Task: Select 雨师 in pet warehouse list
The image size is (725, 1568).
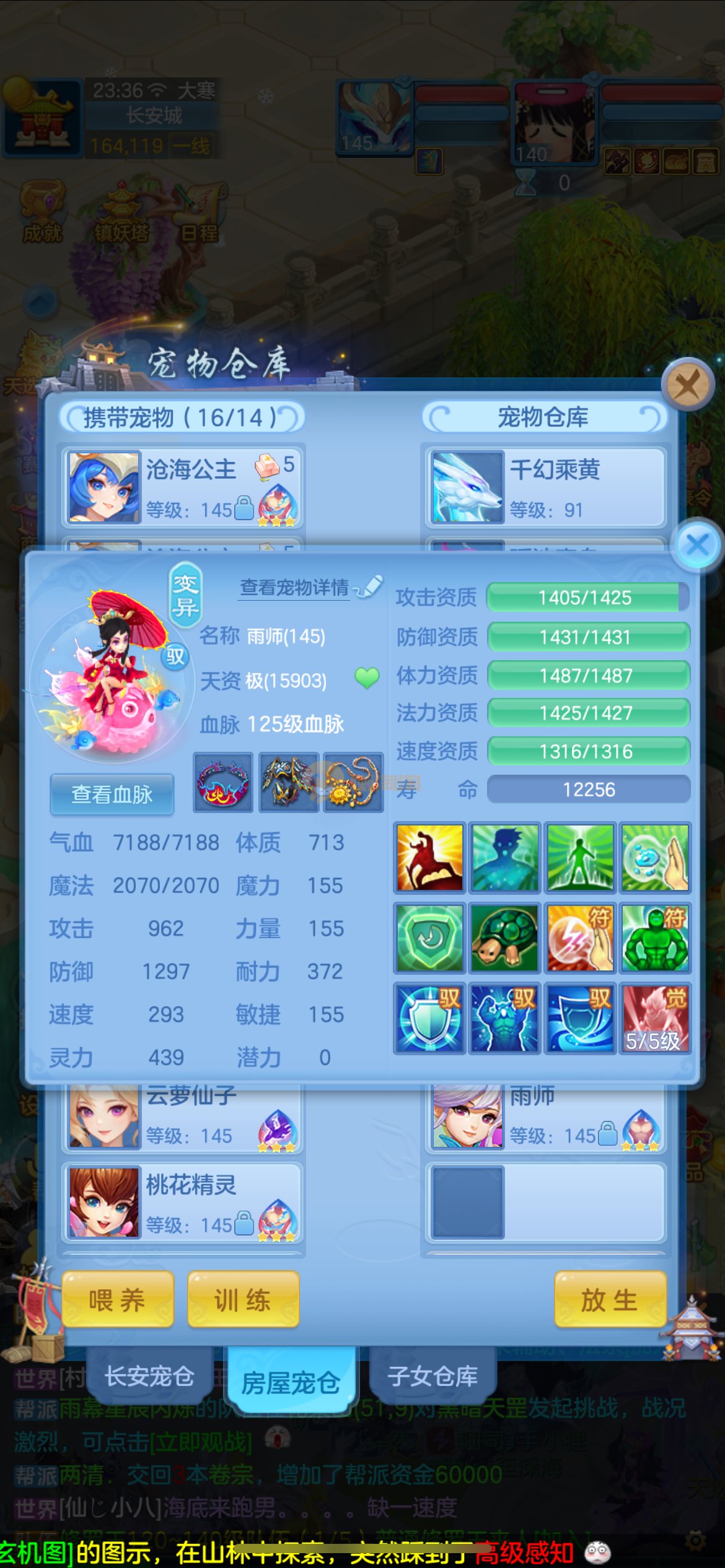Action: coord(545,1118)
